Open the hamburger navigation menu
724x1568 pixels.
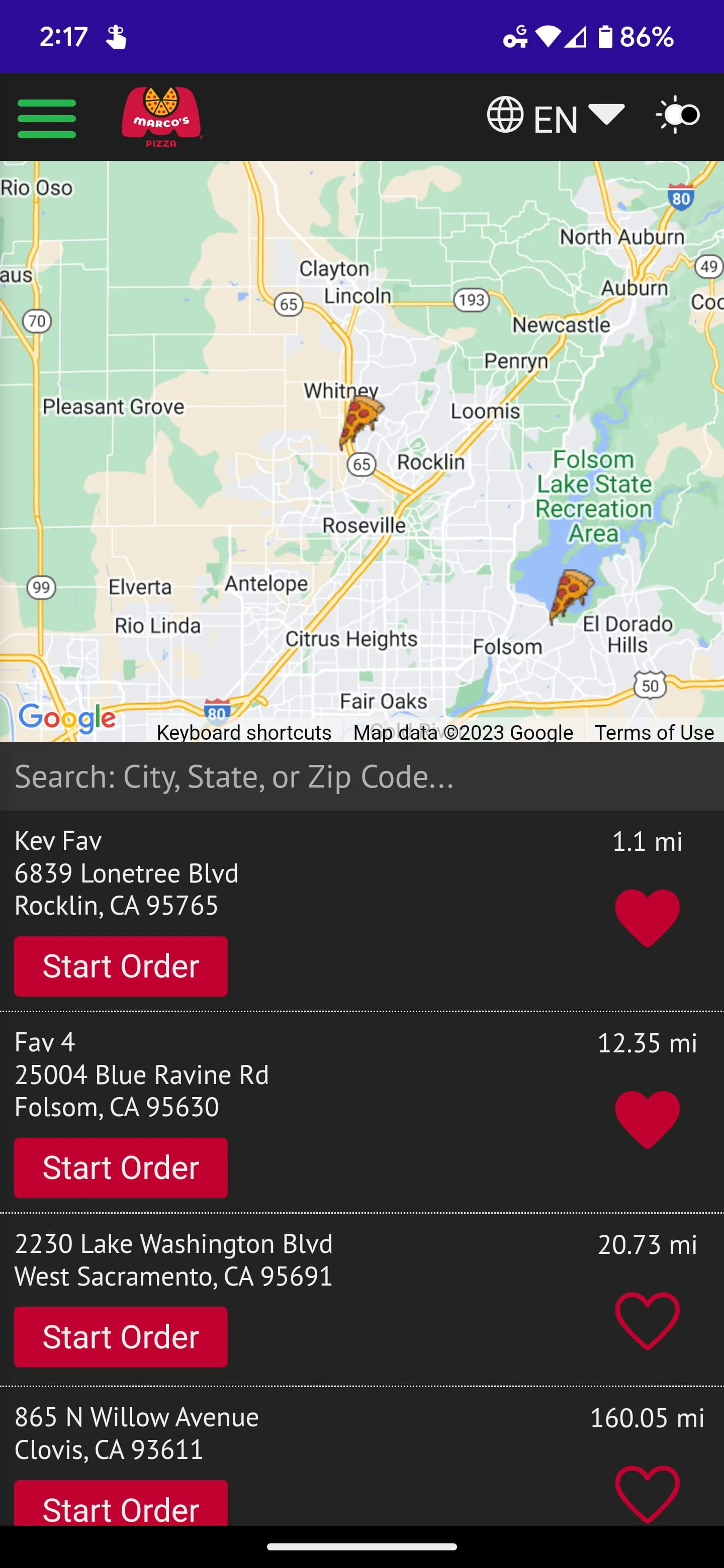pos(46,118)
